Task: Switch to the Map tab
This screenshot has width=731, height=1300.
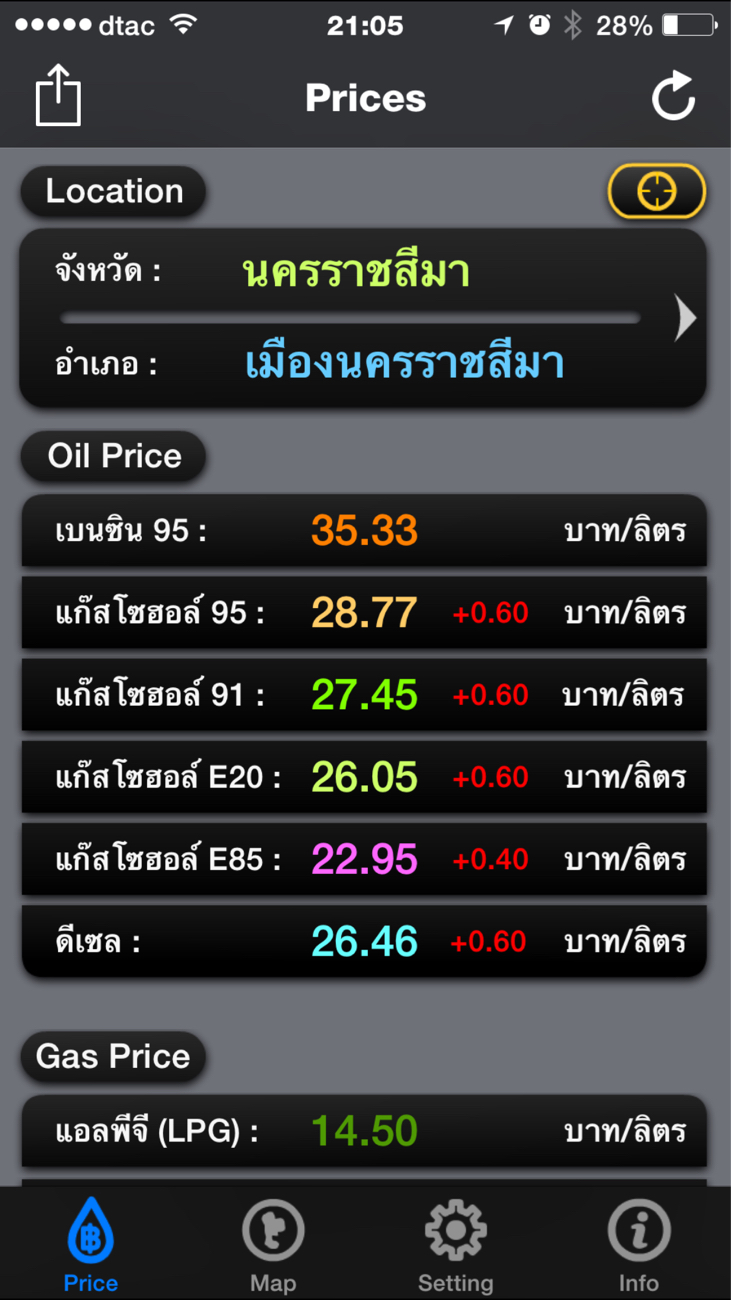Action: pyautogui.click(x=273, y=1245)
